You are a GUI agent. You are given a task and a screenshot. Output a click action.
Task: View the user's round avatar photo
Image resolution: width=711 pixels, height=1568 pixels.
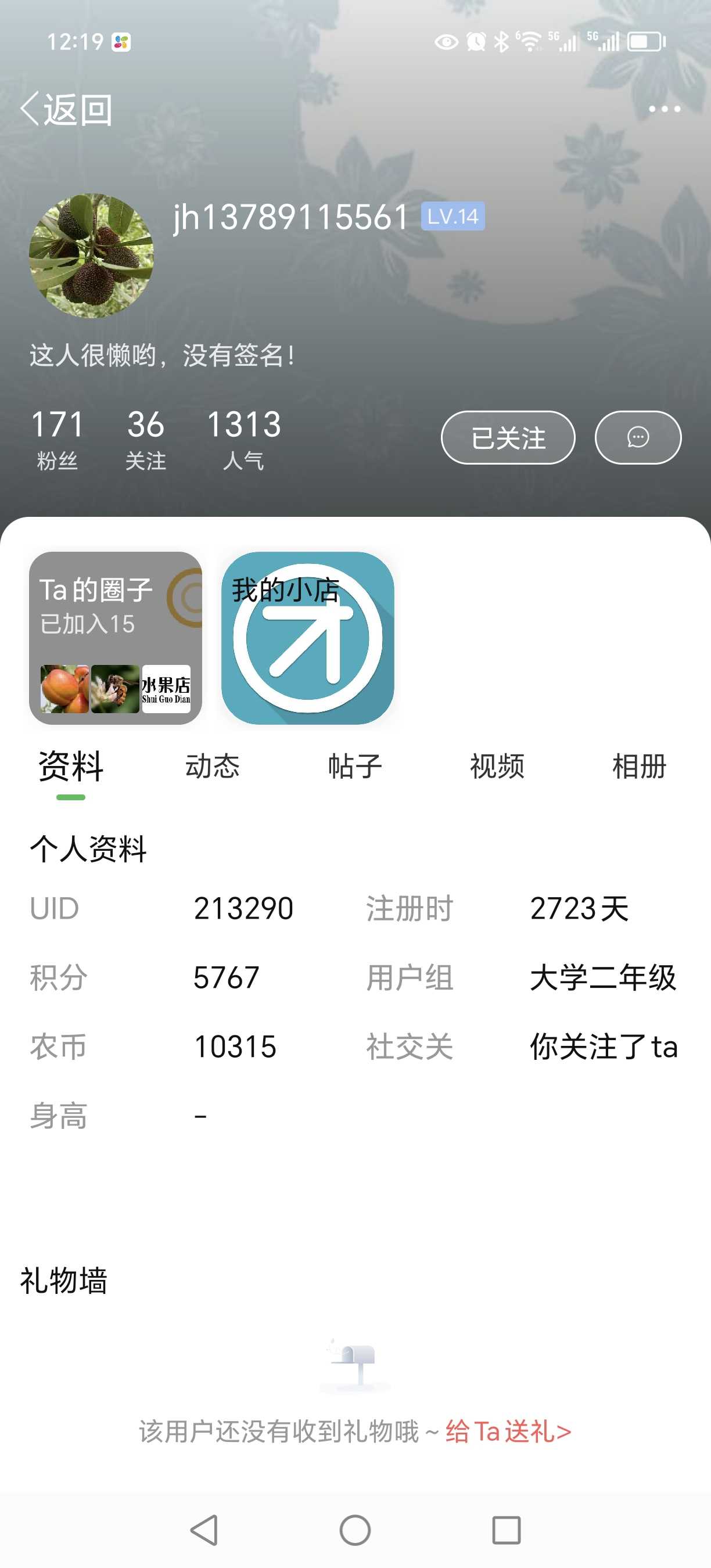91,256
